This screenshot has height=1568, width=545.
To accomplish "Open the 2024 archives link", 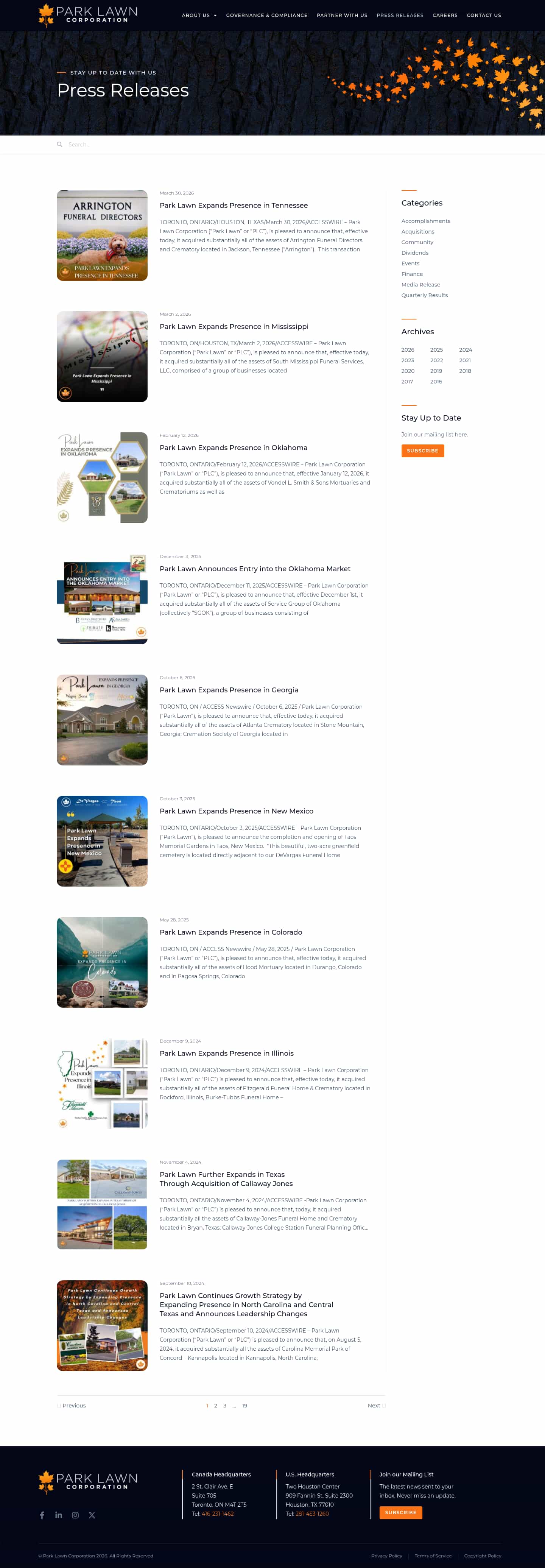I will point(465,349).
